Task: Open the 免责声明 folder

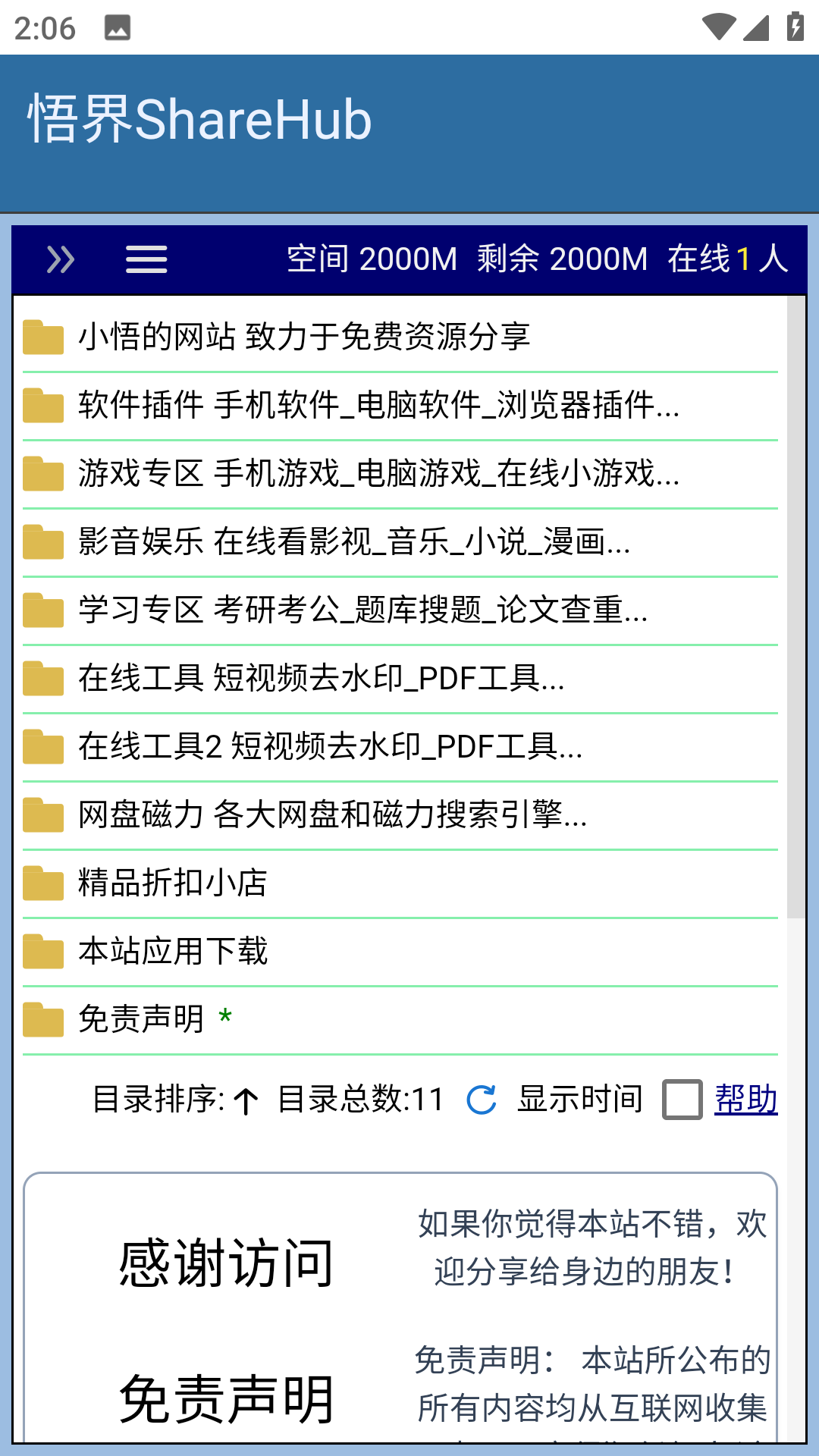Action: point(141,1019)
